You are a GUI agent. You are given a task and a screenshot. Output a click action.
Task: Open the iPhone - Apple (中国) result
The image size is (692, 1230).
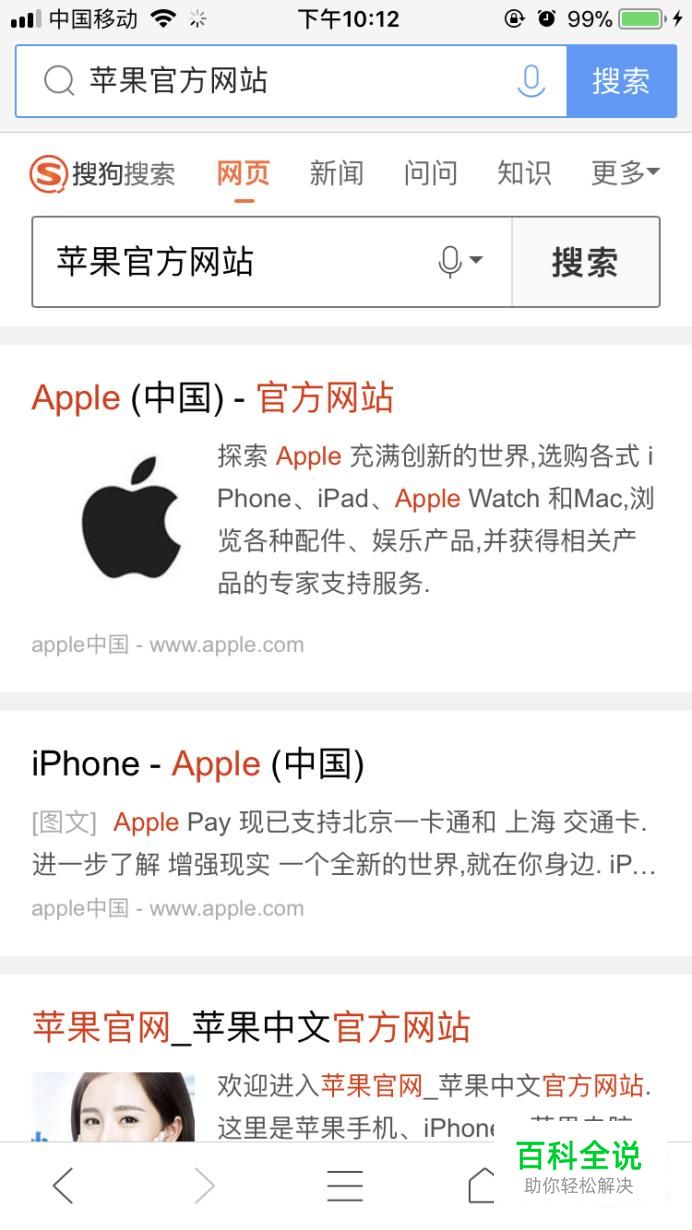pyautogui.click(x=198, y=765)
